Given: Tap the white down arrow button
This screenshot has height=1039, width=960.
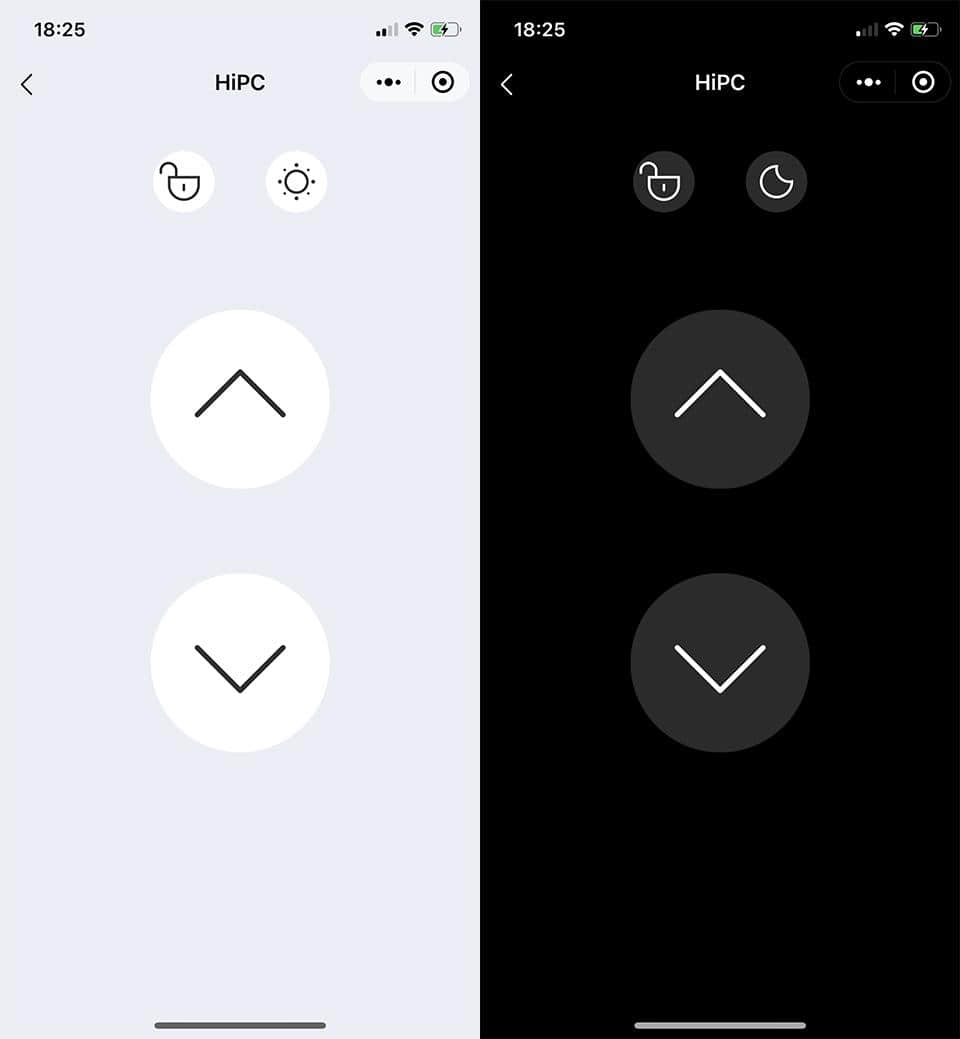Looking at the screenshot, I should tap(240, 662).
